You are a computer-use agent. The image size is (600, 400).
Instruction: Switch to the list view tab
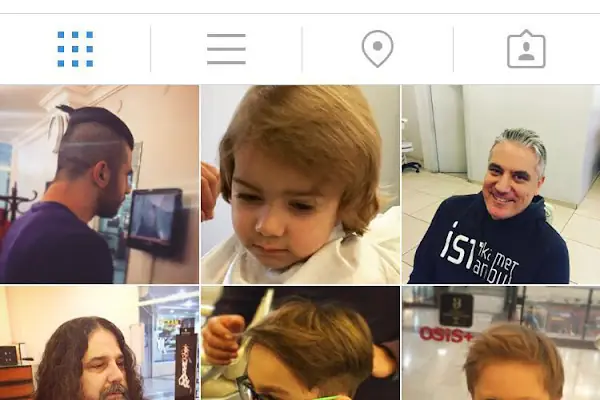tap(226, 49)
